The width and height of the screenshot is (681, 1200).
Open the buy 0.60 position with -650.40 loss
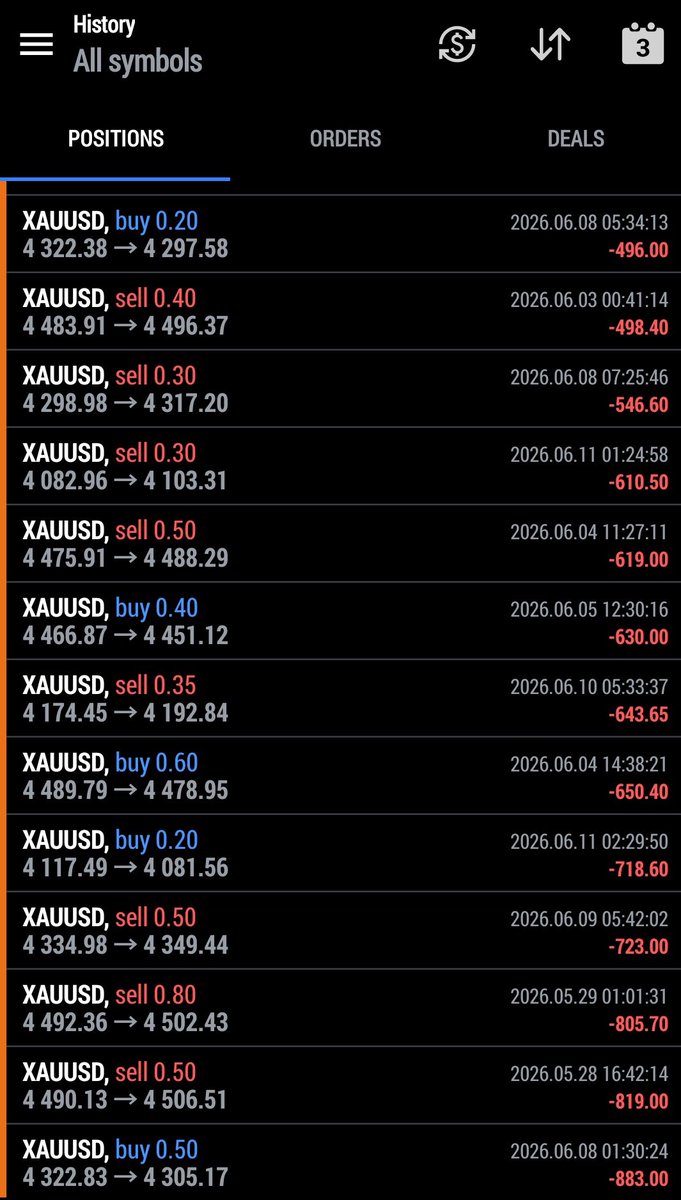click(344, 776)
